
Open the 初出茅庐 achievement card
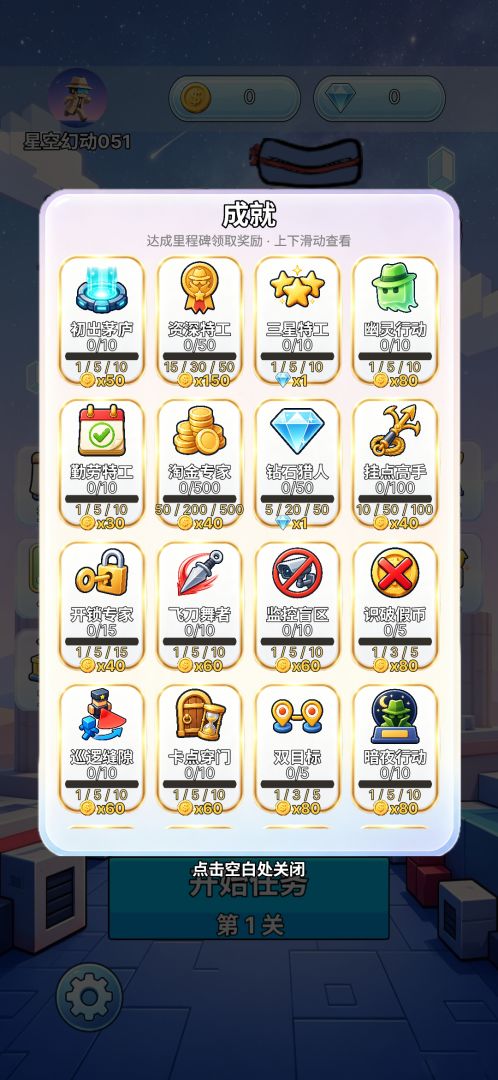pyautogui.click(x=101, y=321)
